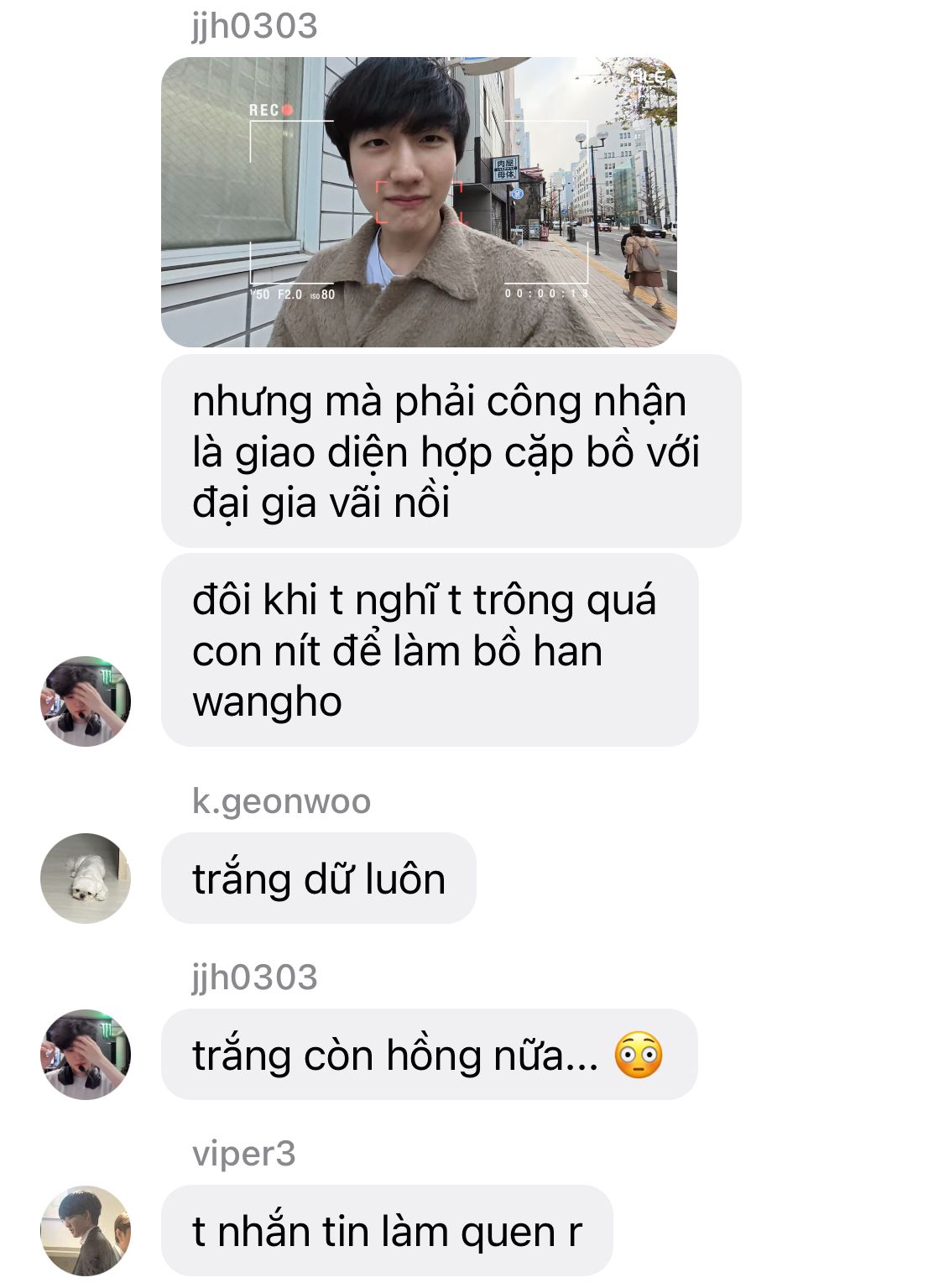Tap jjh0303's avatar beside the "han wangho" message
The width and height of the screenshot is (944, 1288).
pos(86,701)
